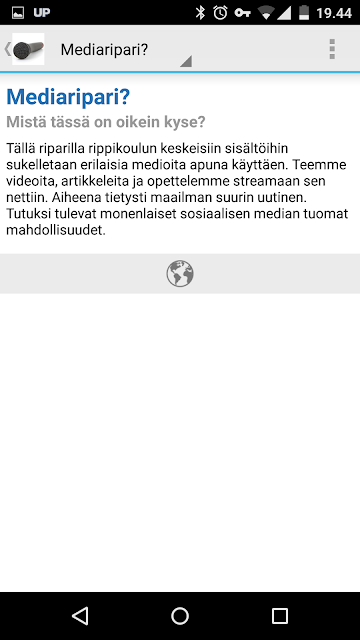
Task: Go back via the microphone app icon
Action: (x=24, y=49)
